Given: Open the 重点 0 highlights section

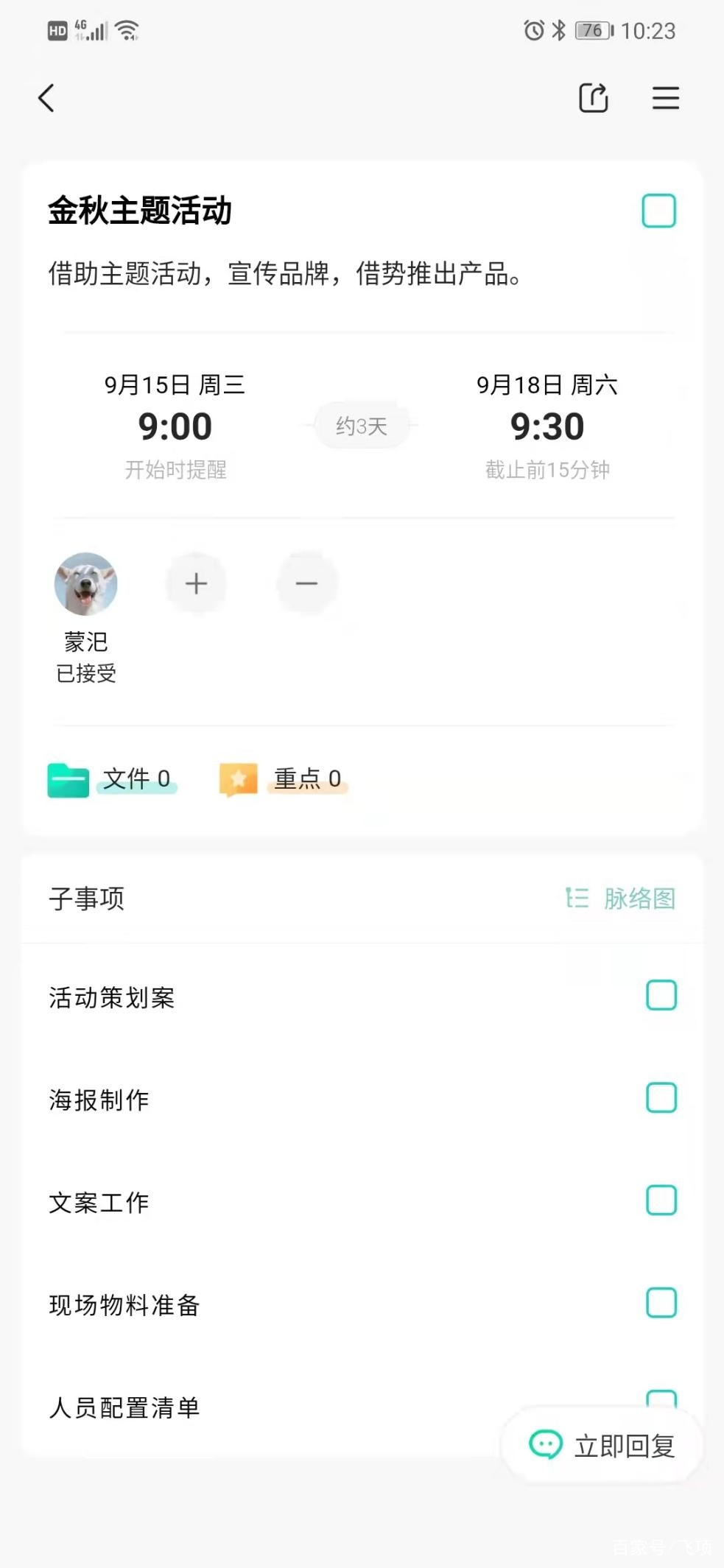Looking at the screenshot, I should tap(284, 779).
